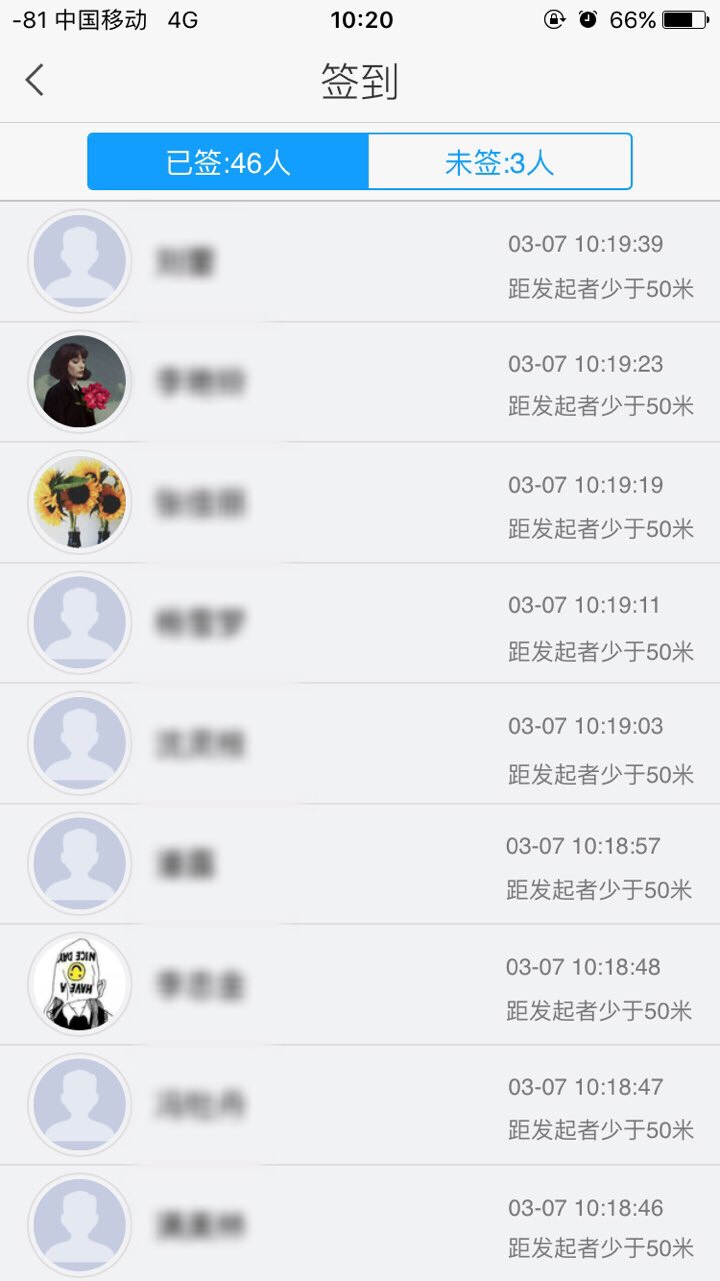720x1281 pixels.
Task: View the entry signed at 10:18:46
Action: [360, 1224]
